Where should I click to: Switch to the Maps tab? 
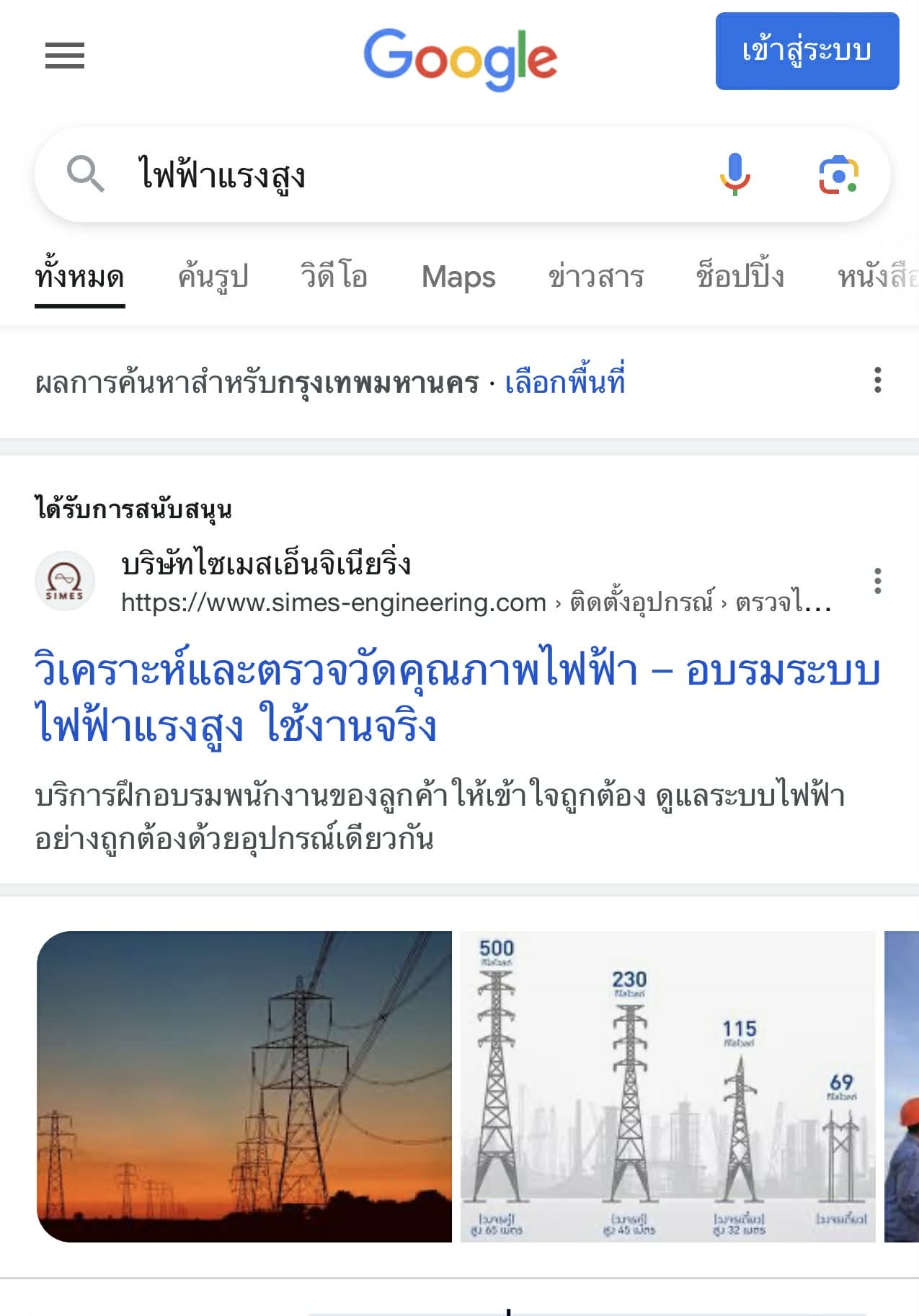458,277
